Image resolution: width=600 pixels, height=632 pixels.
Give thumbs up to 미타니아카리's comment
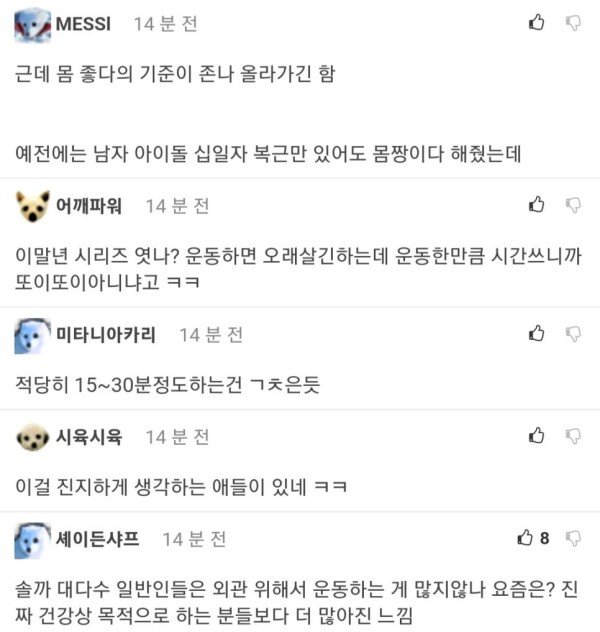point(538,334)
